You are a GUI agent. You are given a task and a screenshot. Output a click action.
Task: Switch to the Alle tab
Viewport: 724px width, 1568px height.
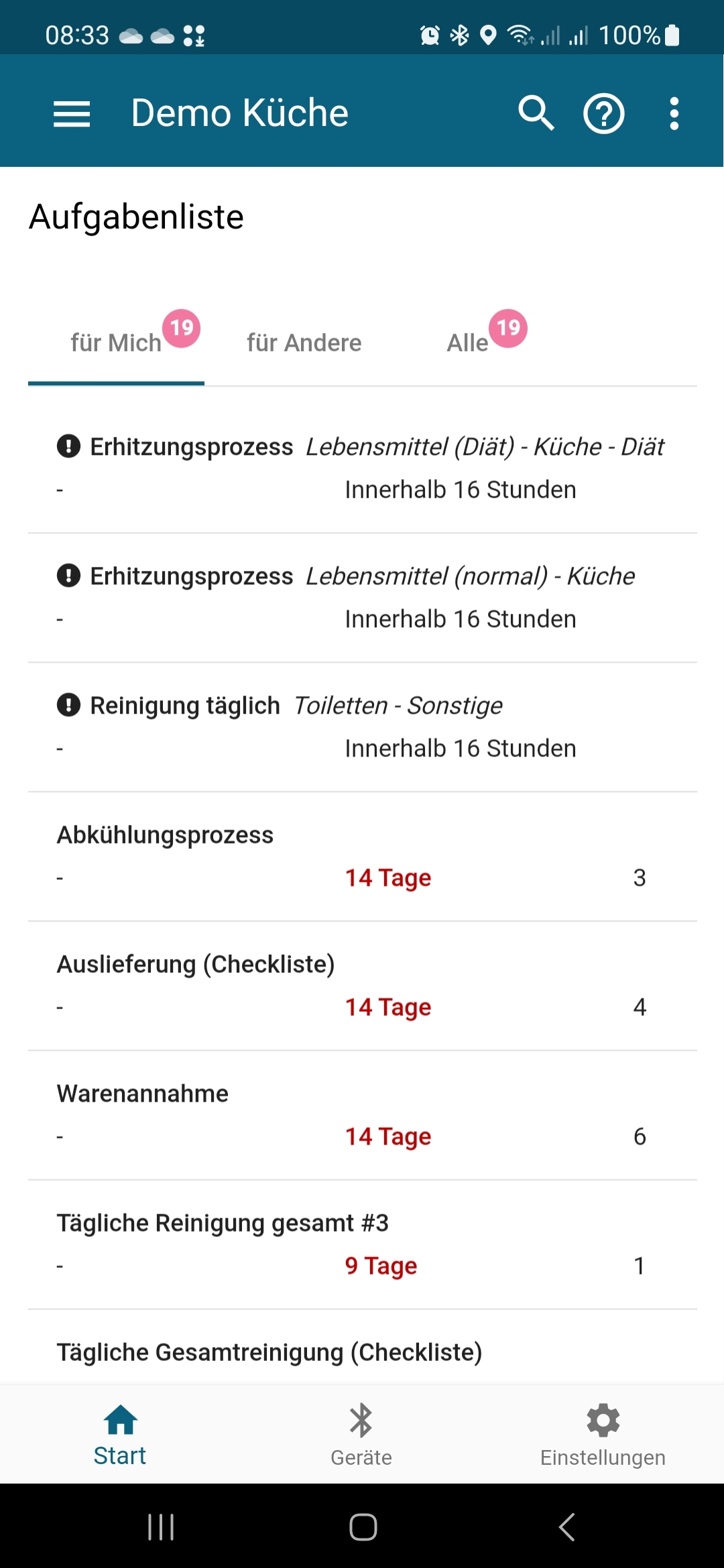point(469,343)
